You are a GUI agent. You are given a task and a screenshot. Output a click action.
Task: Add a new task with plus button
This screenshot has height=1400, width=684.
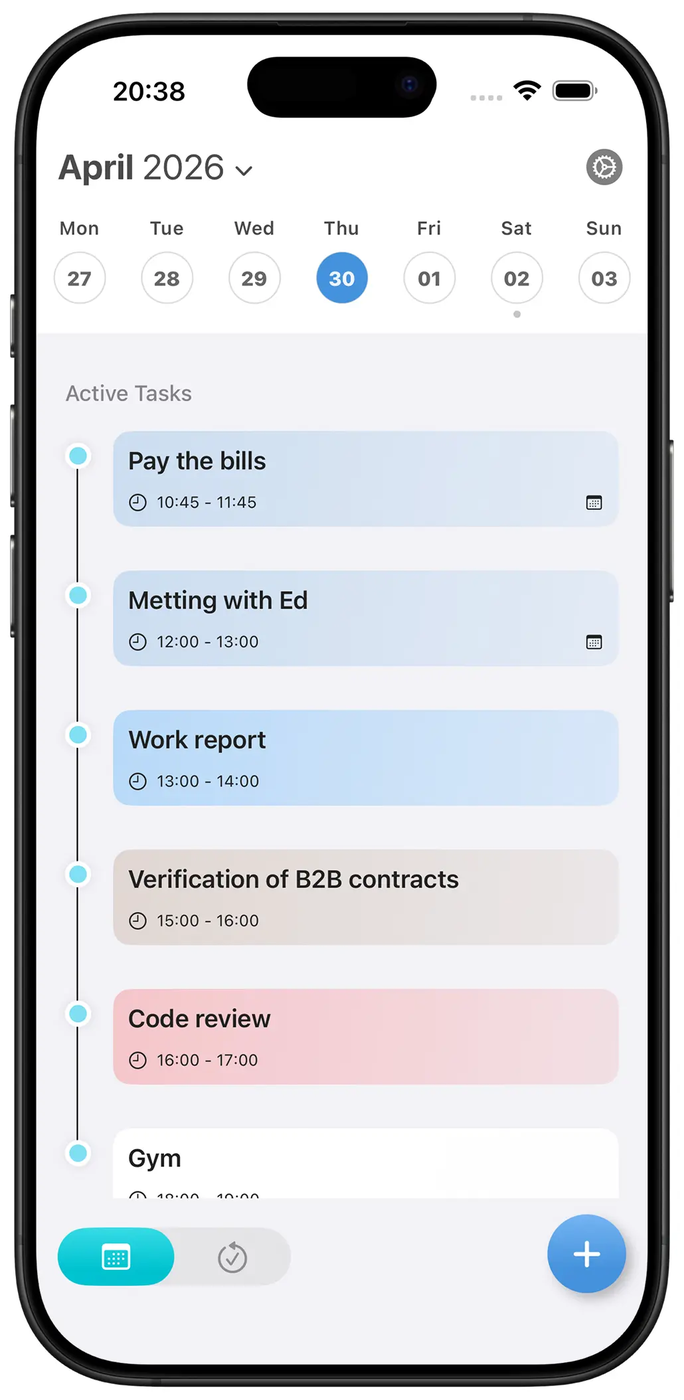pyautogui.click(x=587, y=1254)
